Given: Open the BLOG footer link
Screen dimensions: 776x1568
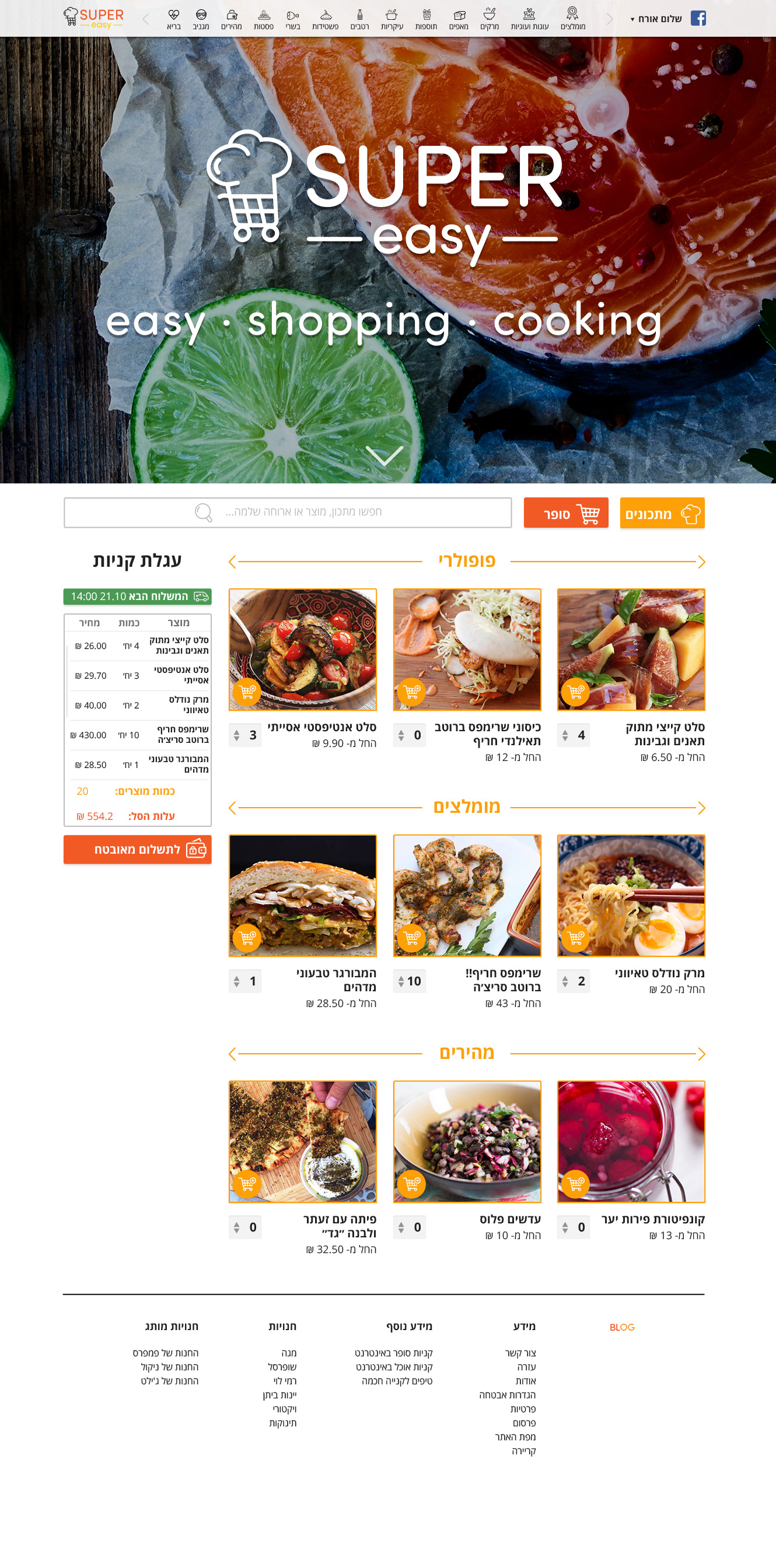Looking at the screenshot, I should pyautogui.click(x=622, y=1327).
